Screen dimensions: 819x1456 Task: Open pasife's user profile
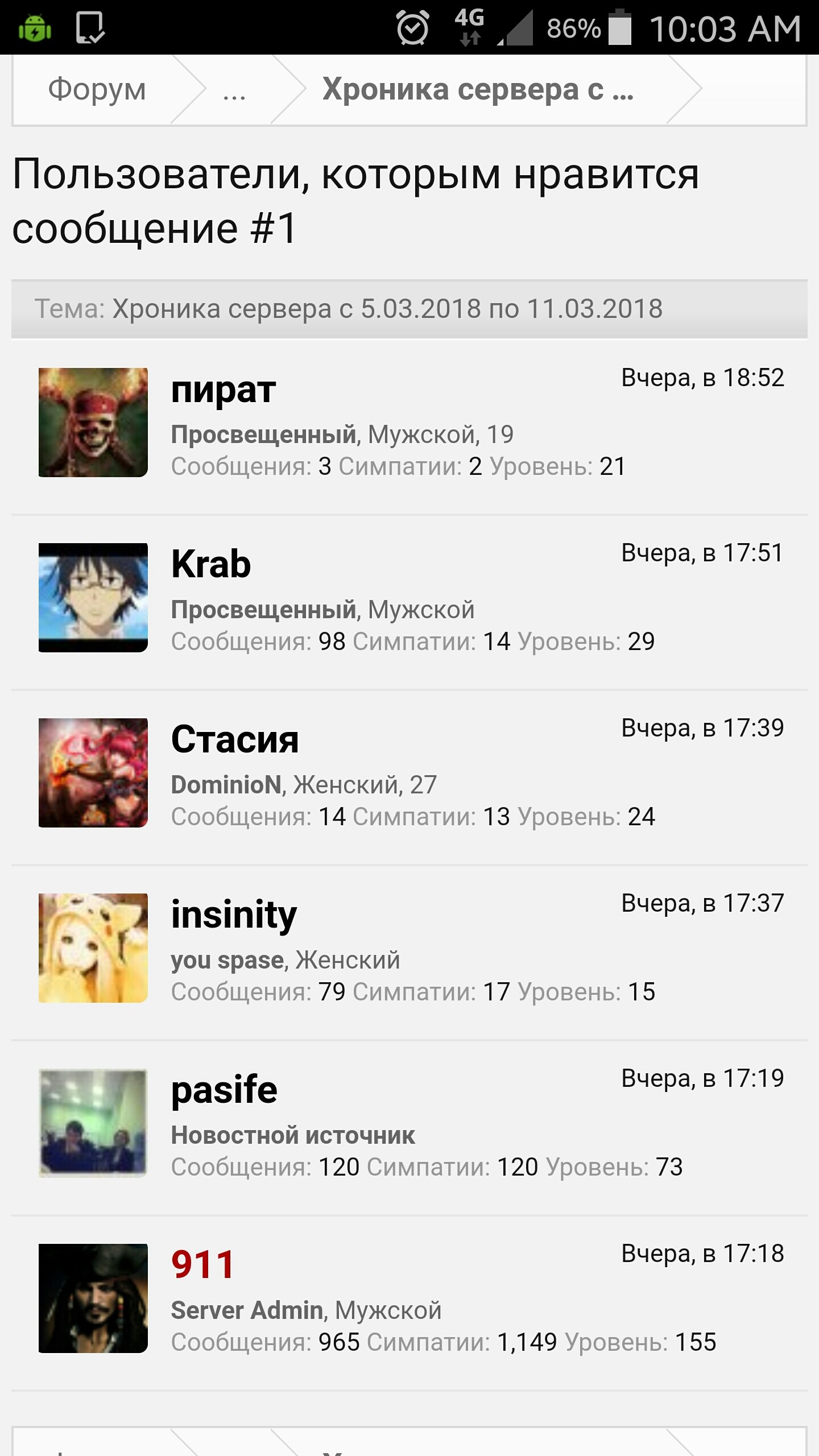click(x=224, y=1090)
